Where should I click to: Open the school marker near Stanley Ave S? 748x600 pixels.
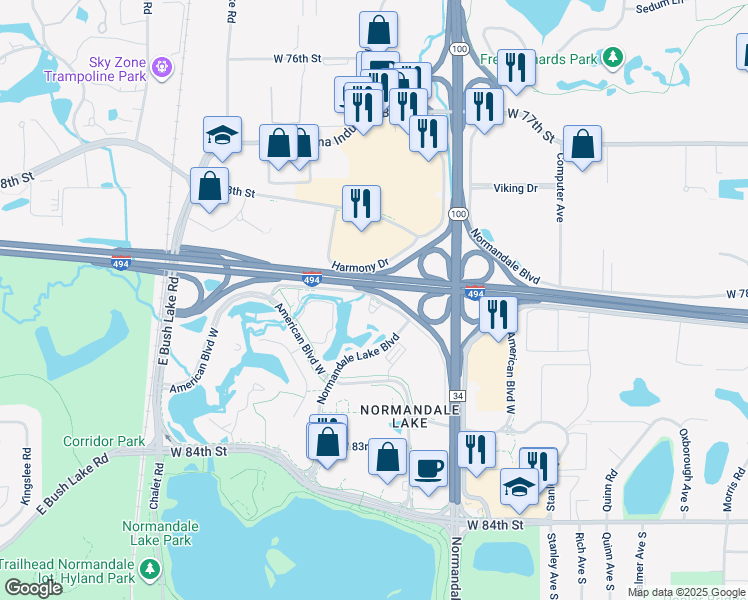point(519,487)
